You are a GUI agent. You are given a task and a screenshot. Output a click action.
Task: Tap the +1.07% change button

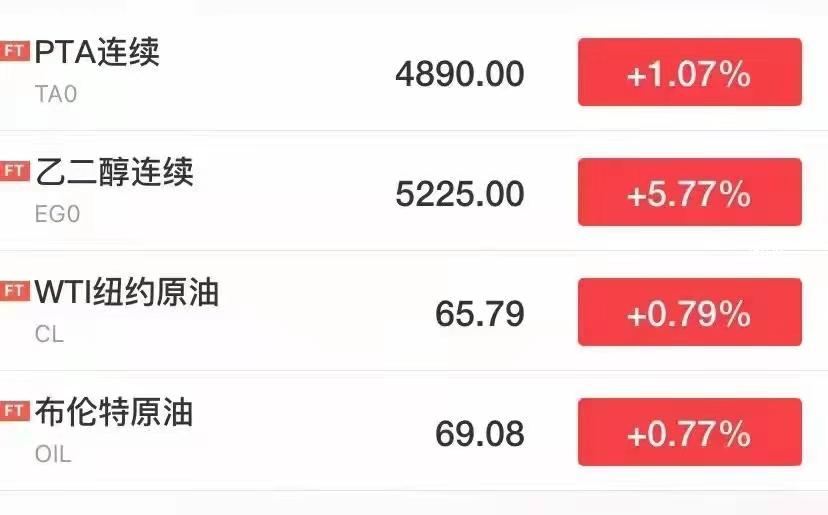pyautogui.click(x=689, y=73)
